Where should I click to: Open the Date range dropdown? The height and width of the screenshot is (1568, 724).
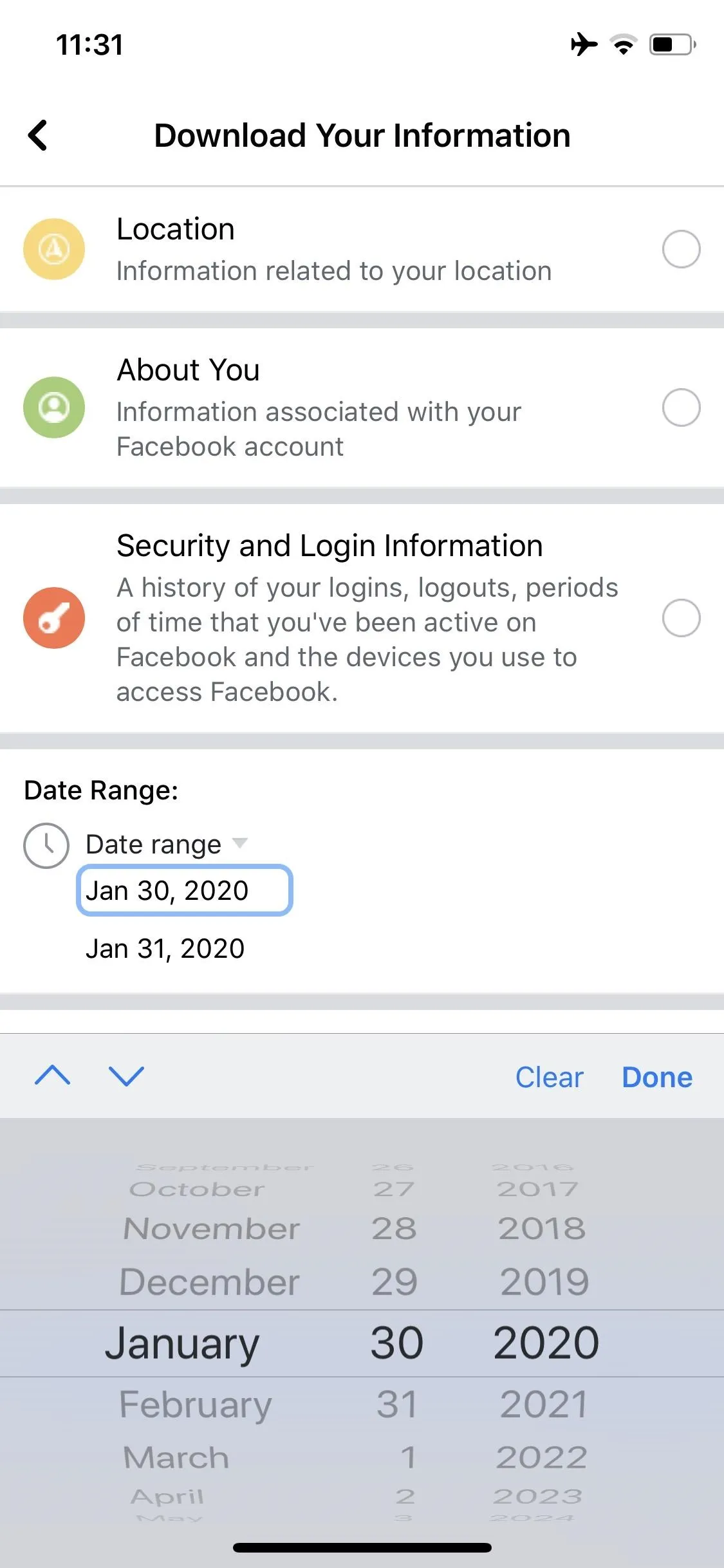click(167, 844)
